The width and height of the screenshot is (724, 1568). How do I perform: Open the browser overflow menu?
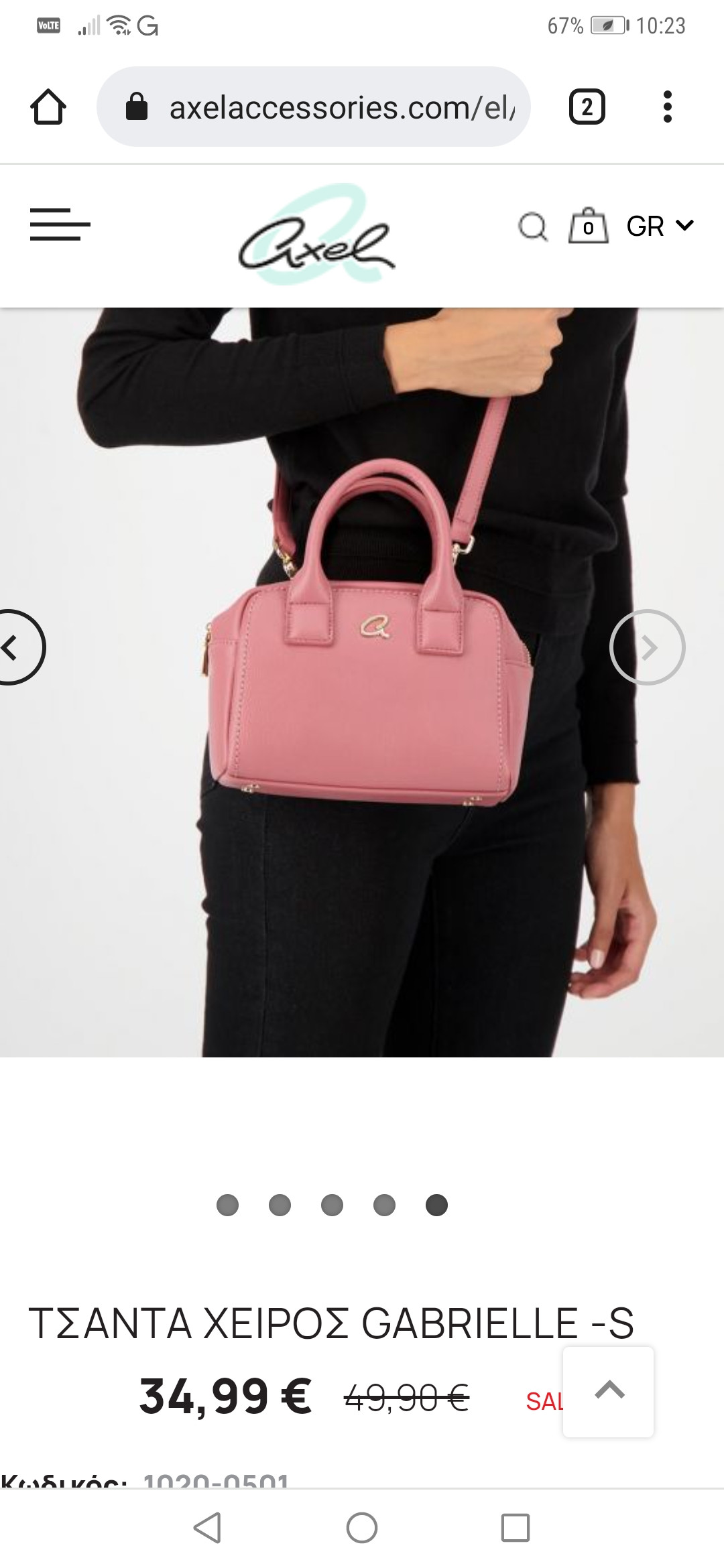click(x=667, y=107)
